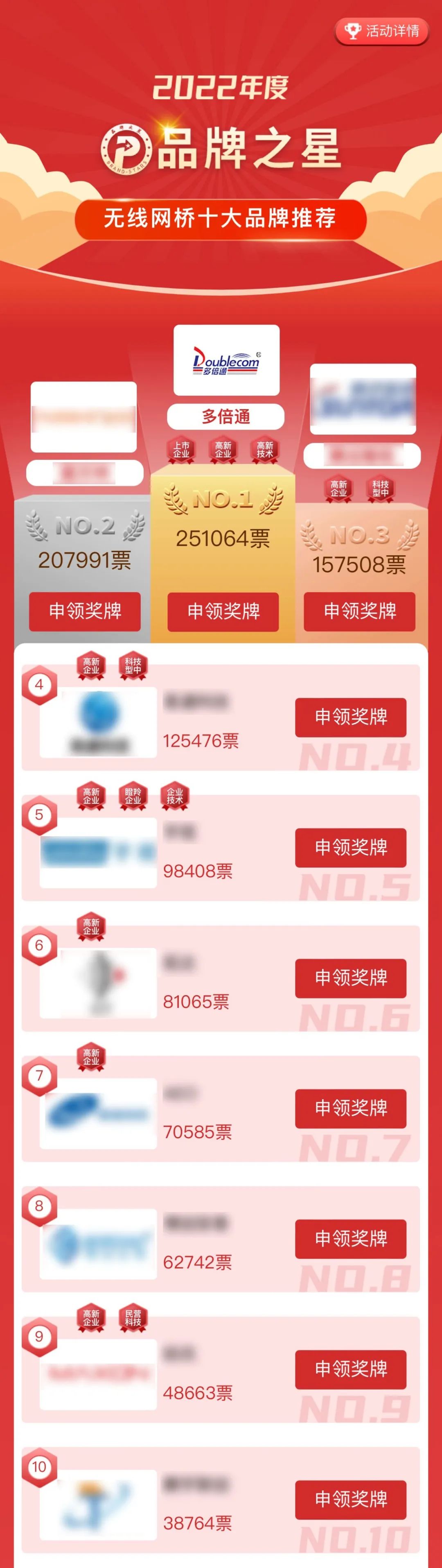Screen dimensions: 442x1568
Task: Tap 申领奖牌 under NO.3 with 157508票
Action: [359, 611]
